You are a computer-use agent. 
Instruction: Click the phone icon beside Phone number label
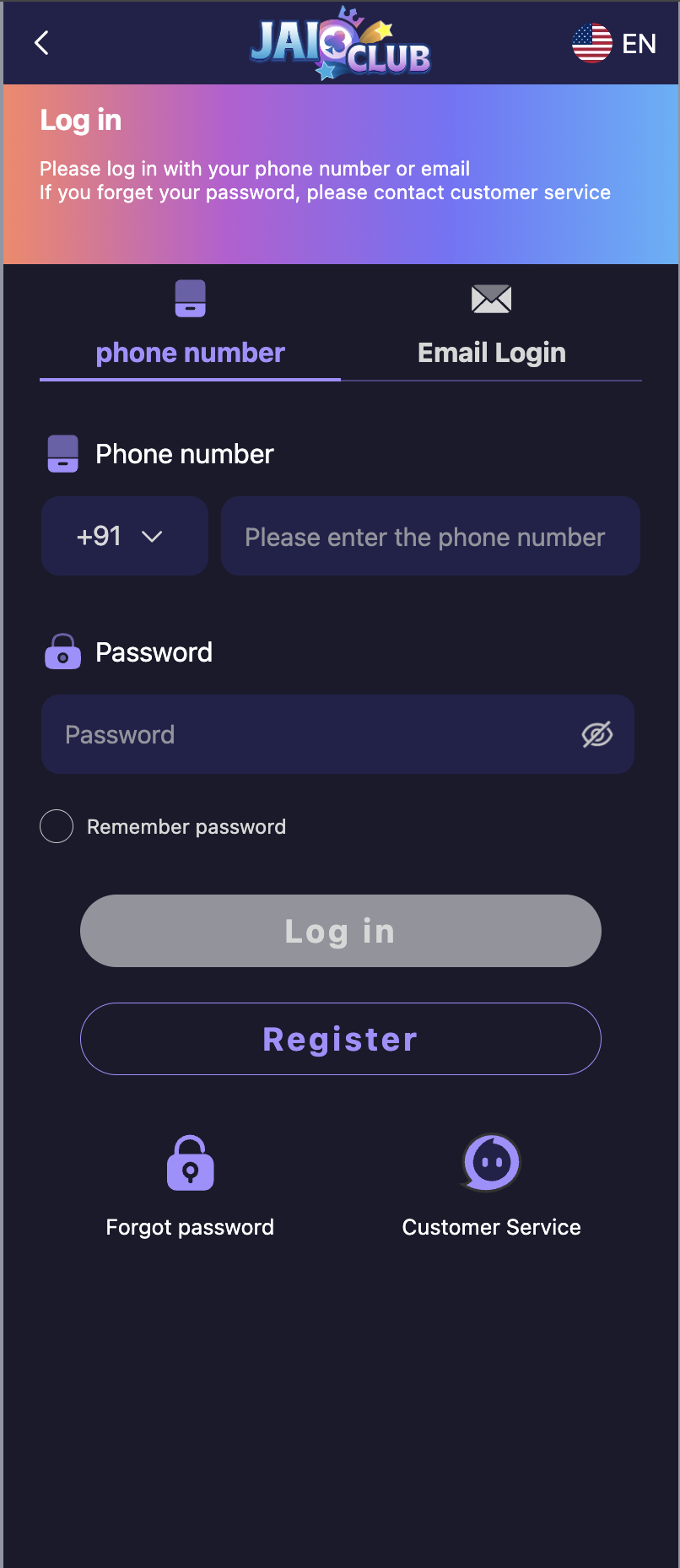[62, 453]
